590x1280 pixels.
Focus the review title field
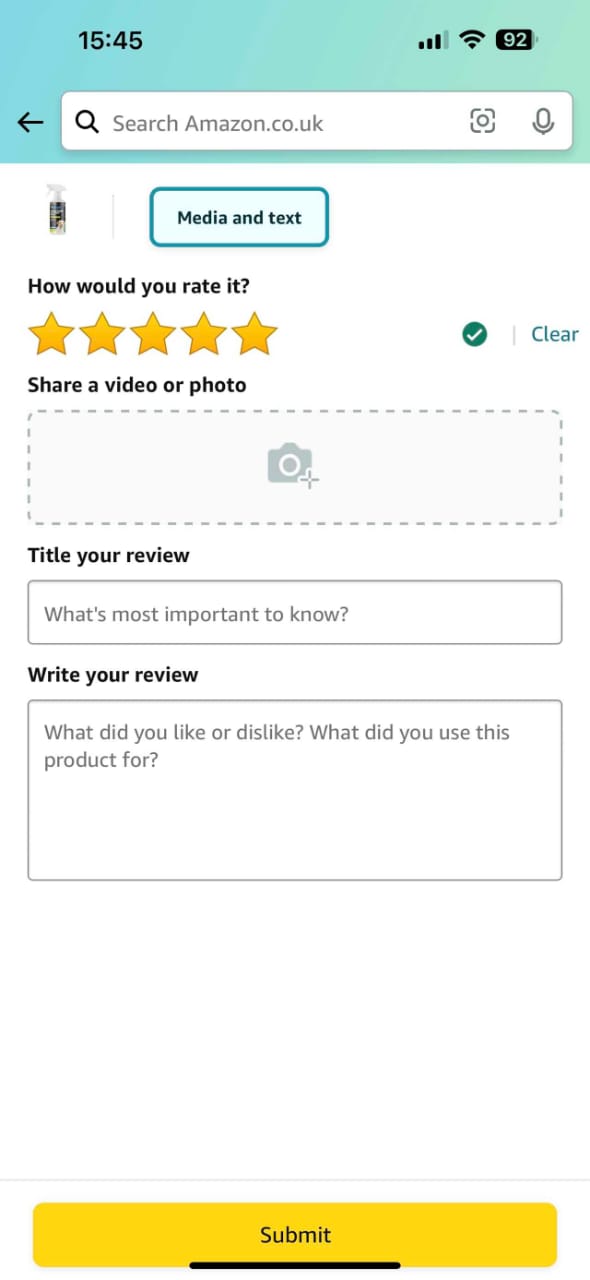coord(294,612)
